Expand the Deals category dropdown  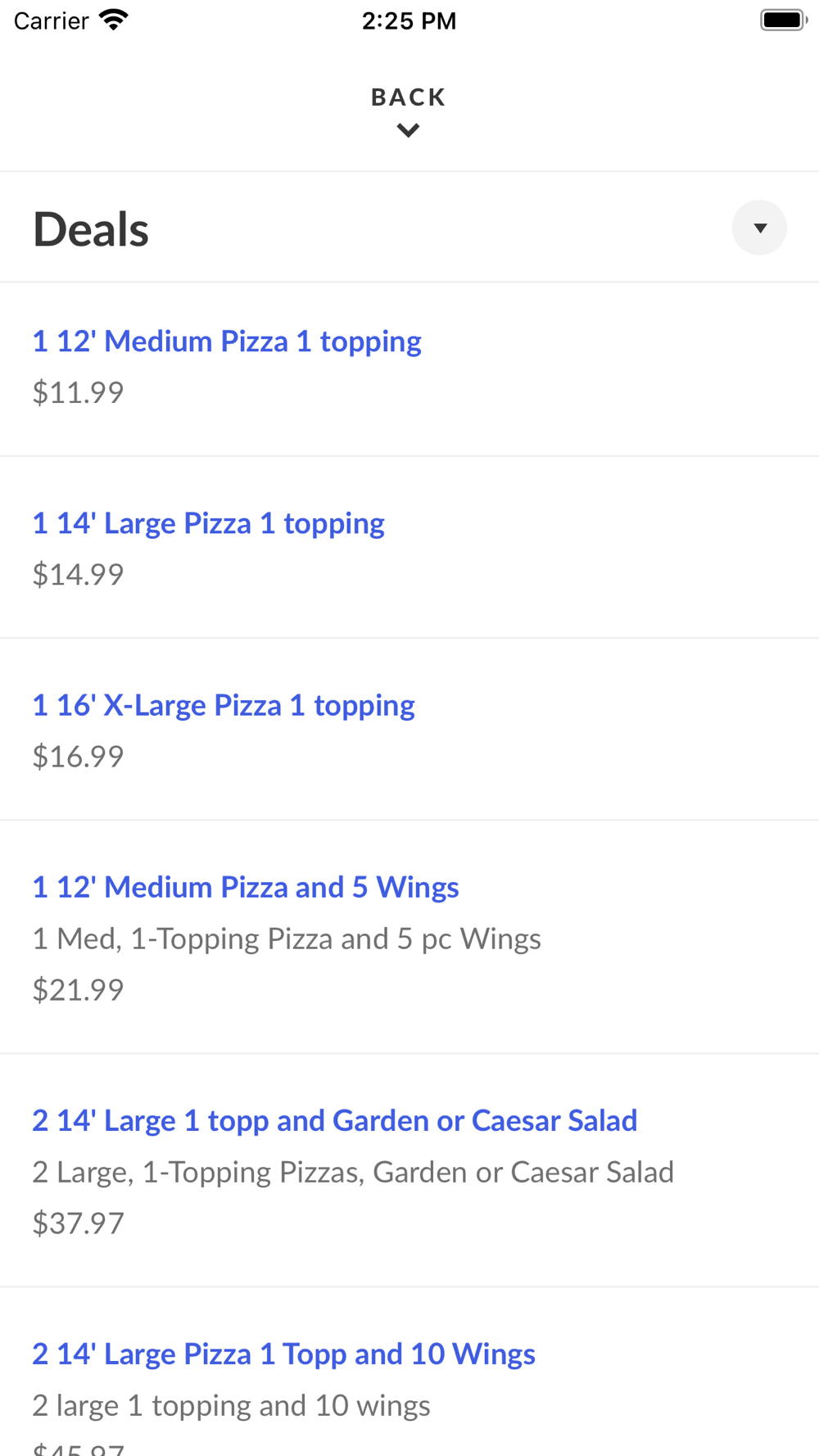tap(759, 228)
